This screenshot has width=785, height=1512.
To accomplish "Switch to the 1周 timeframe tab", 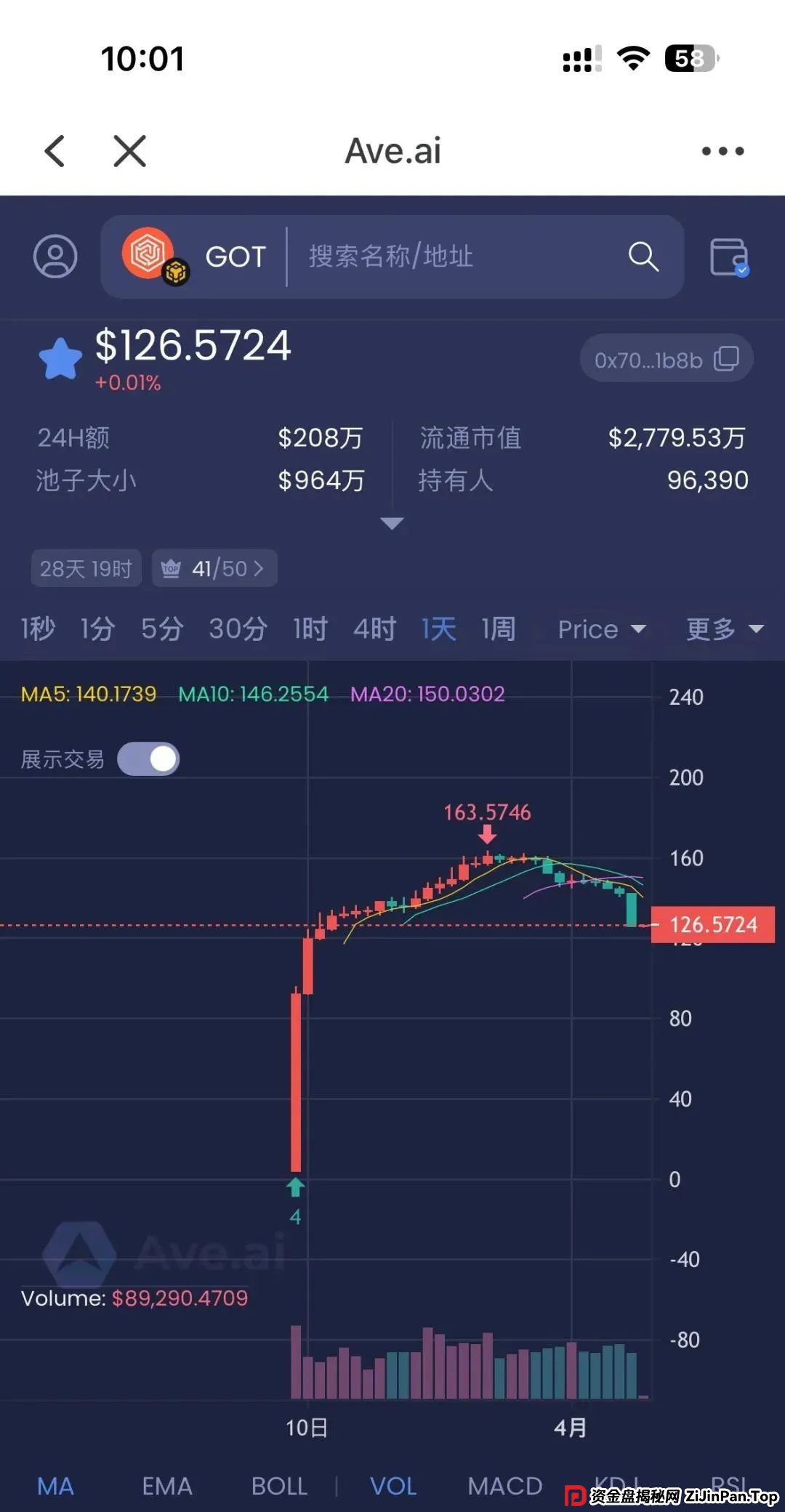I will pyautogui.click(x=497, y=629).
